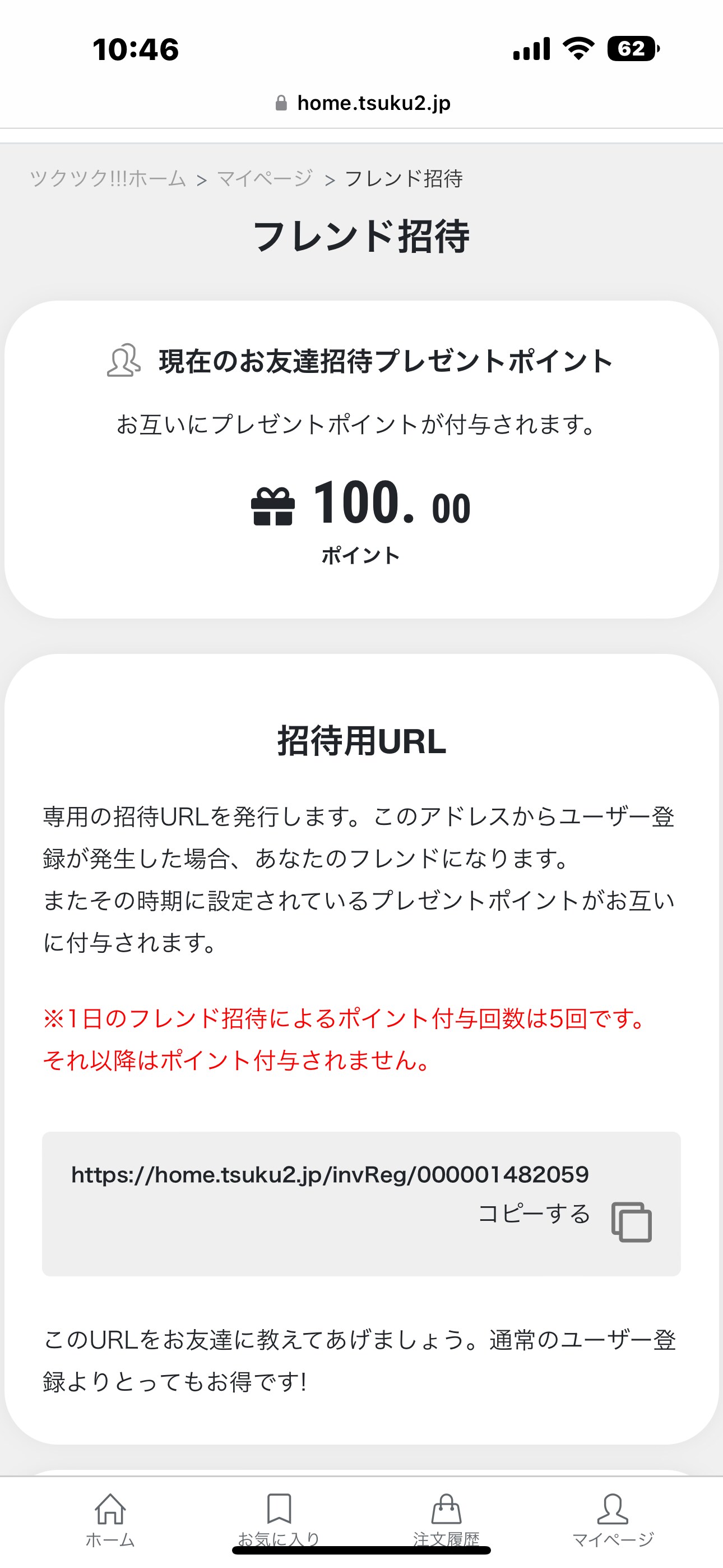Image resolution: width=723 pixels, height=1568 pixels.
Task: Switch to the お気に入り tab
Action: tap(279, 1520)
